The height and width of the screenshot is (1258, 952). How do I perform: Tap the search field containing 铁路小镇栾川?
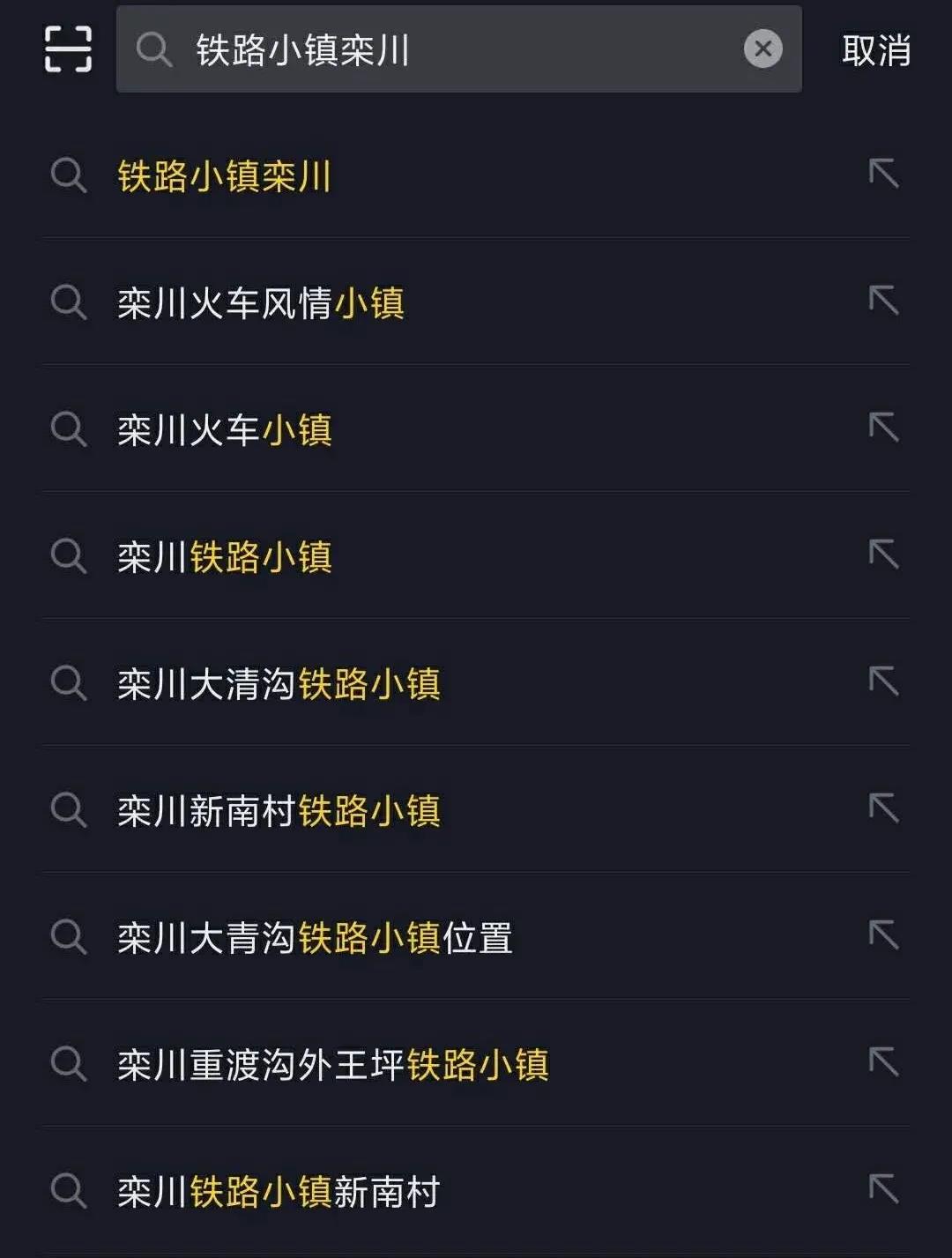coord(441,49)
